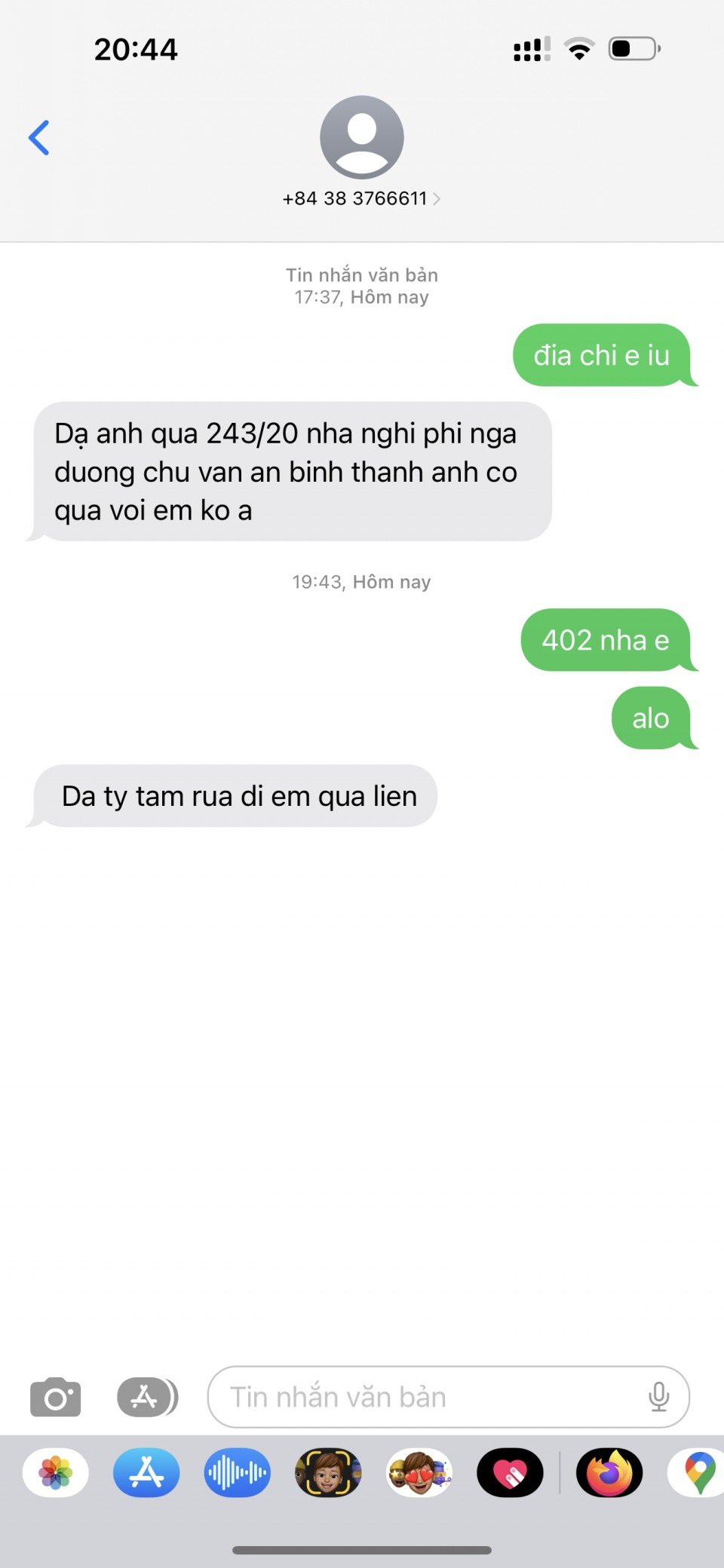Viewport: 724px width, 1568px height.
Task: Open the audio message waveform app
Action: tap(237, 1472)
